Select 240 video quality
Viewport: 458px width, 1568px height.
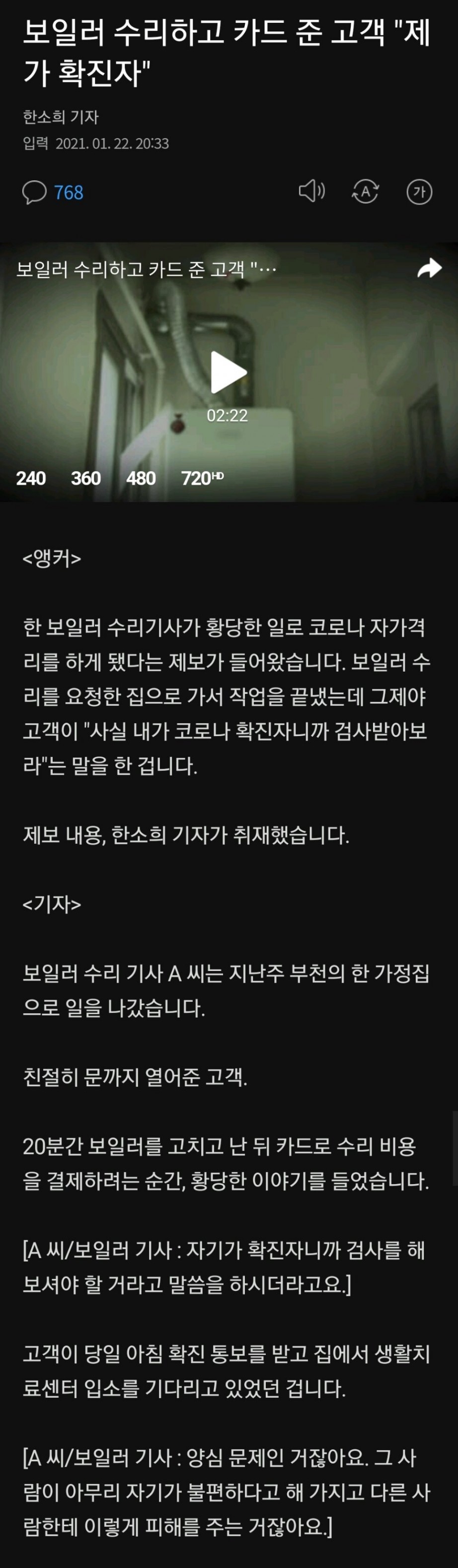tap(31, 478)
